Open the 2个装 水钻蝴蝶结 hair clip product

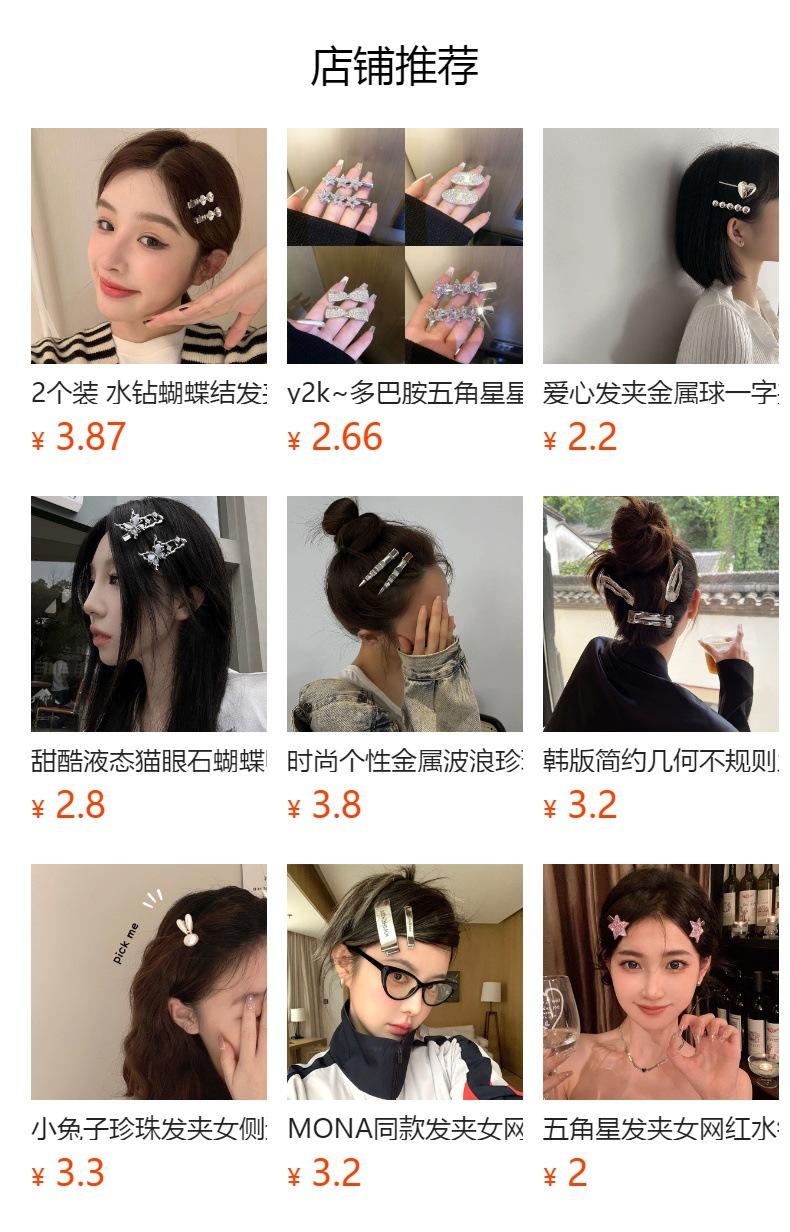click(149, 292)
